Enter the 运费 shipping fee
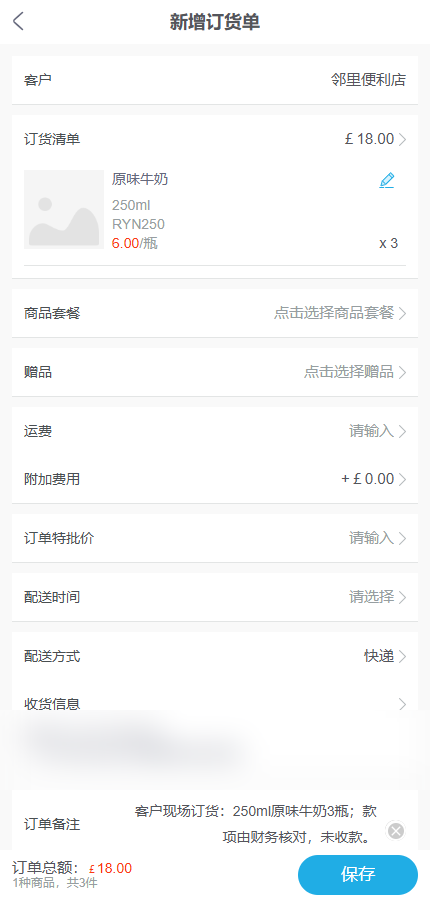The image size is (430, 900). pos(215,431)
